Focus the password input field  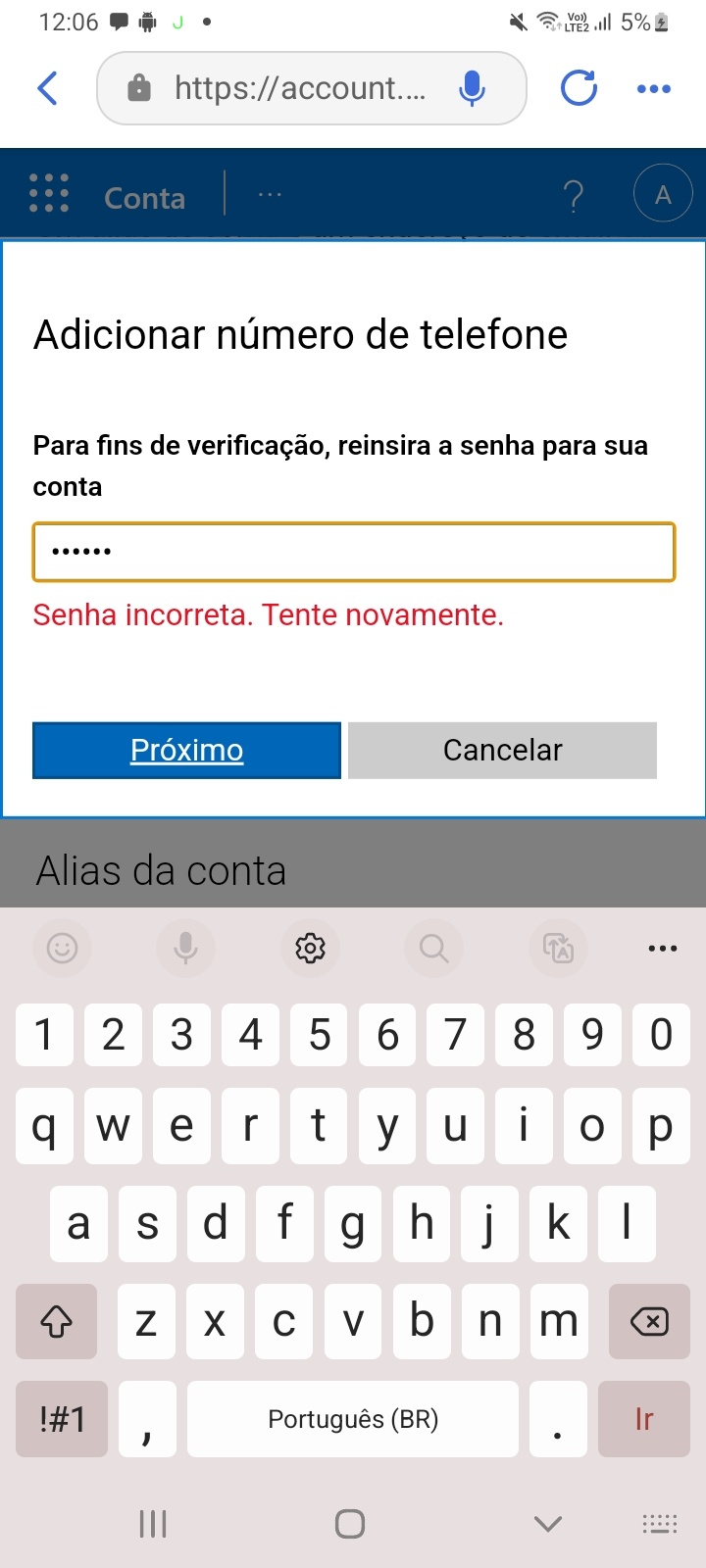[x=353, y=552]
